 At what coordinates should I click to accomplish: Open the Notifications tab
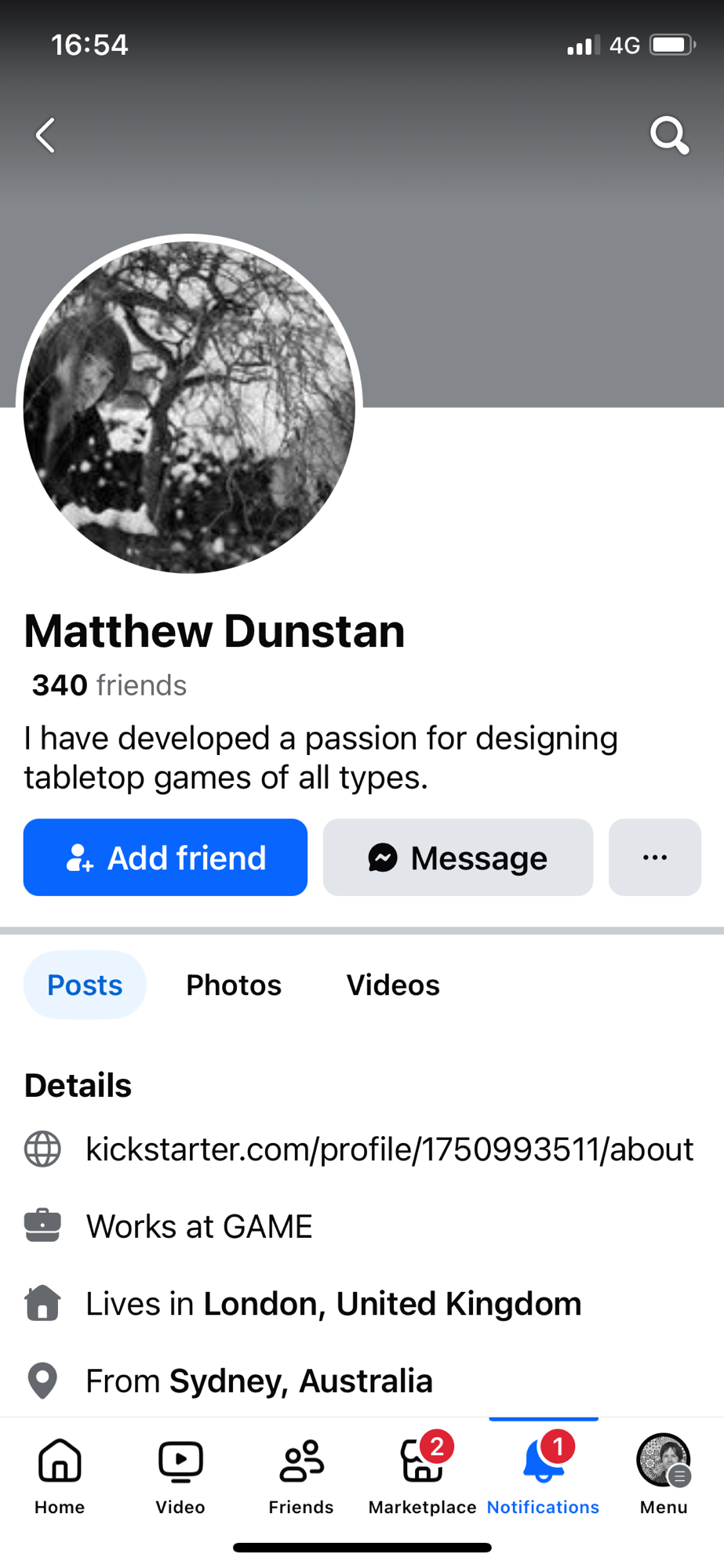click(x=543, y=1474)
